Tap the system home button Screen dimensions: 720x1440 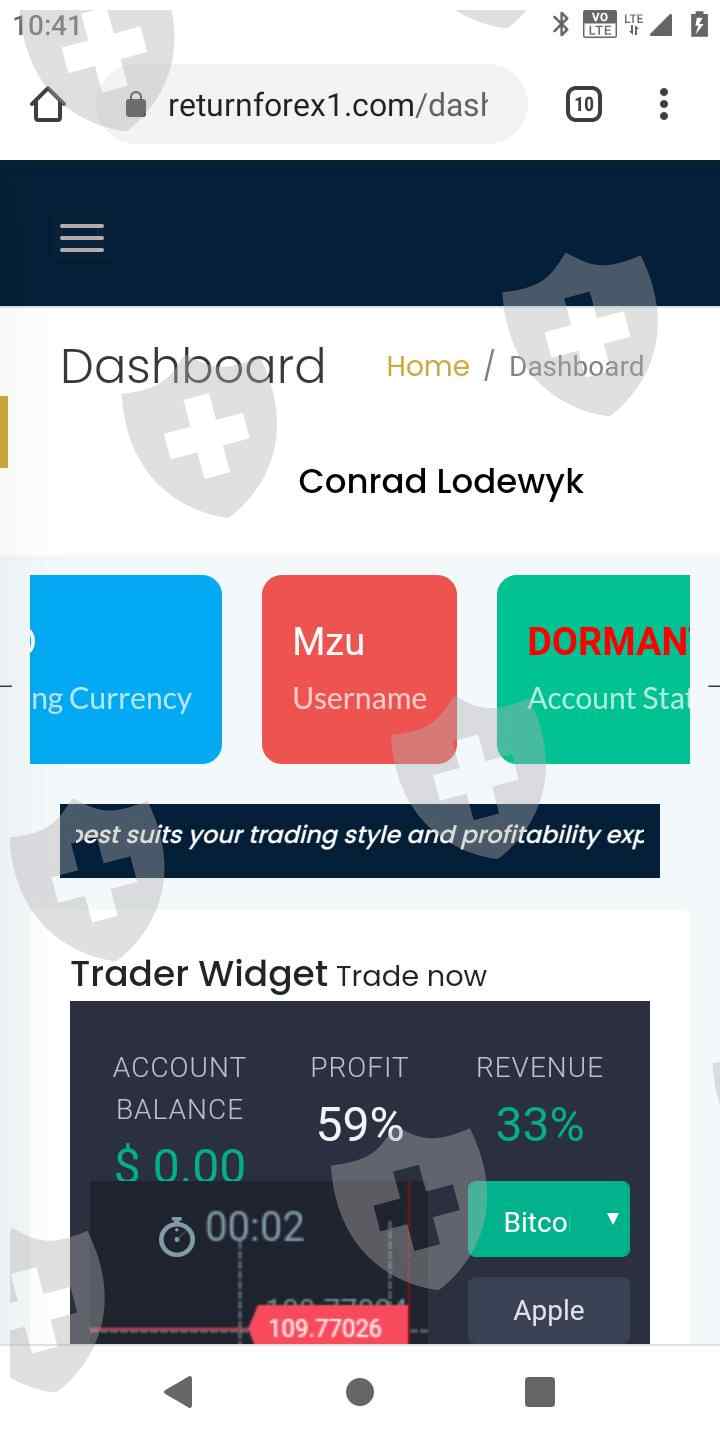point(360,1392)
